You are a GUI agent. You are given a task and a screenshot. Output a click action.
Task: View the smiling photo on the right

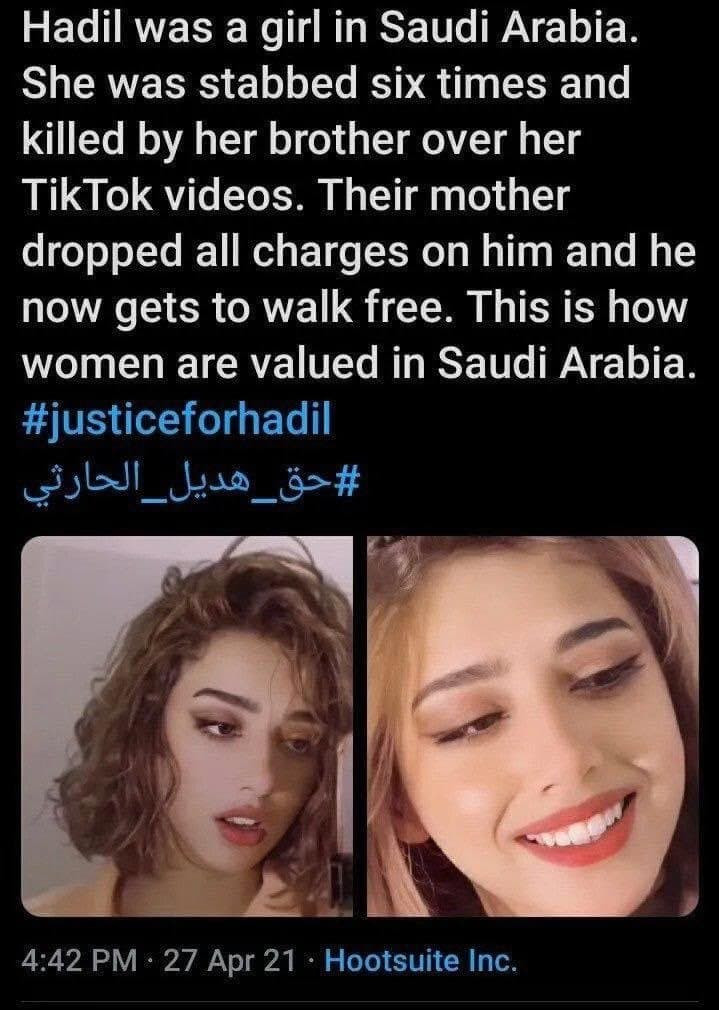pos(533,725)
